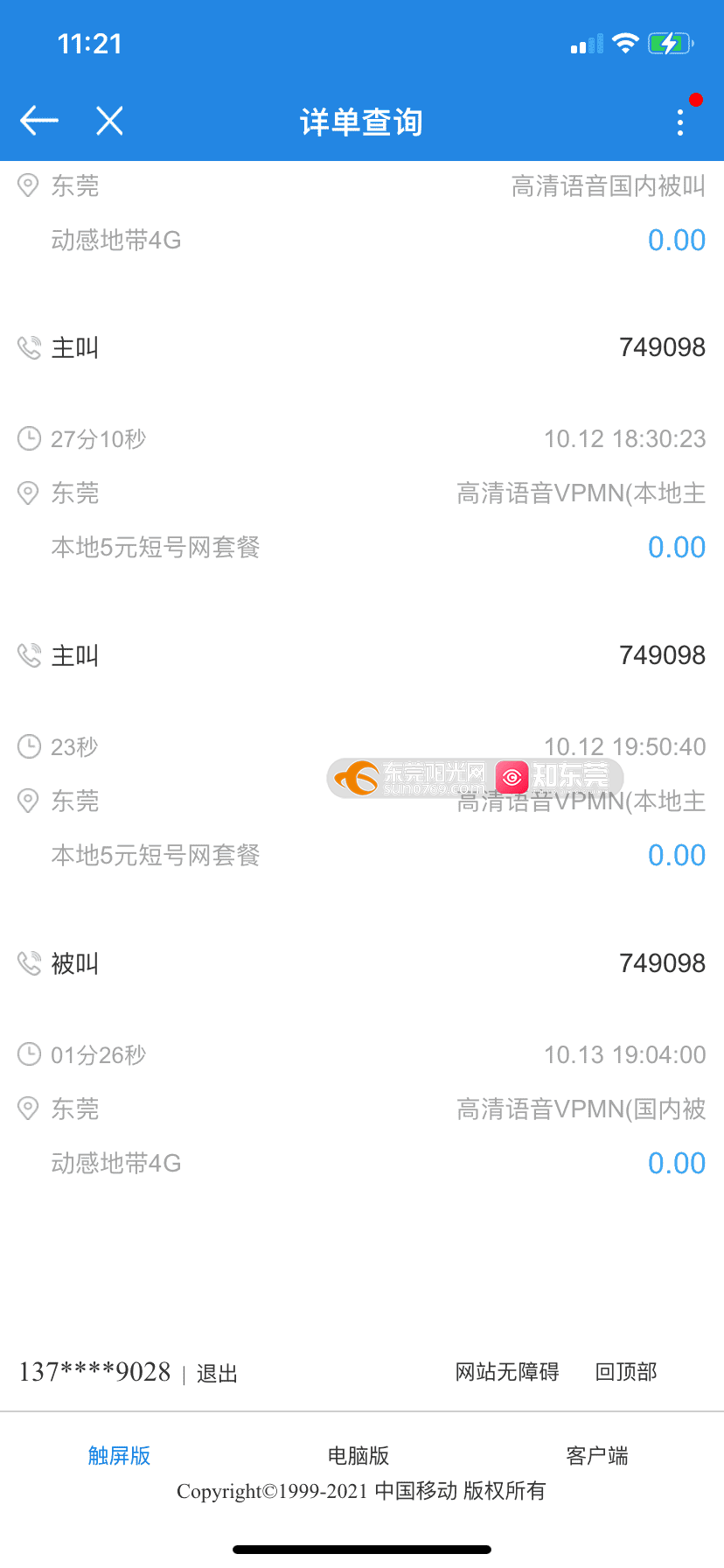Open the three-dot overflow menu
The width and height of the screenshot is (724, 1568).
tap(680, 122)
